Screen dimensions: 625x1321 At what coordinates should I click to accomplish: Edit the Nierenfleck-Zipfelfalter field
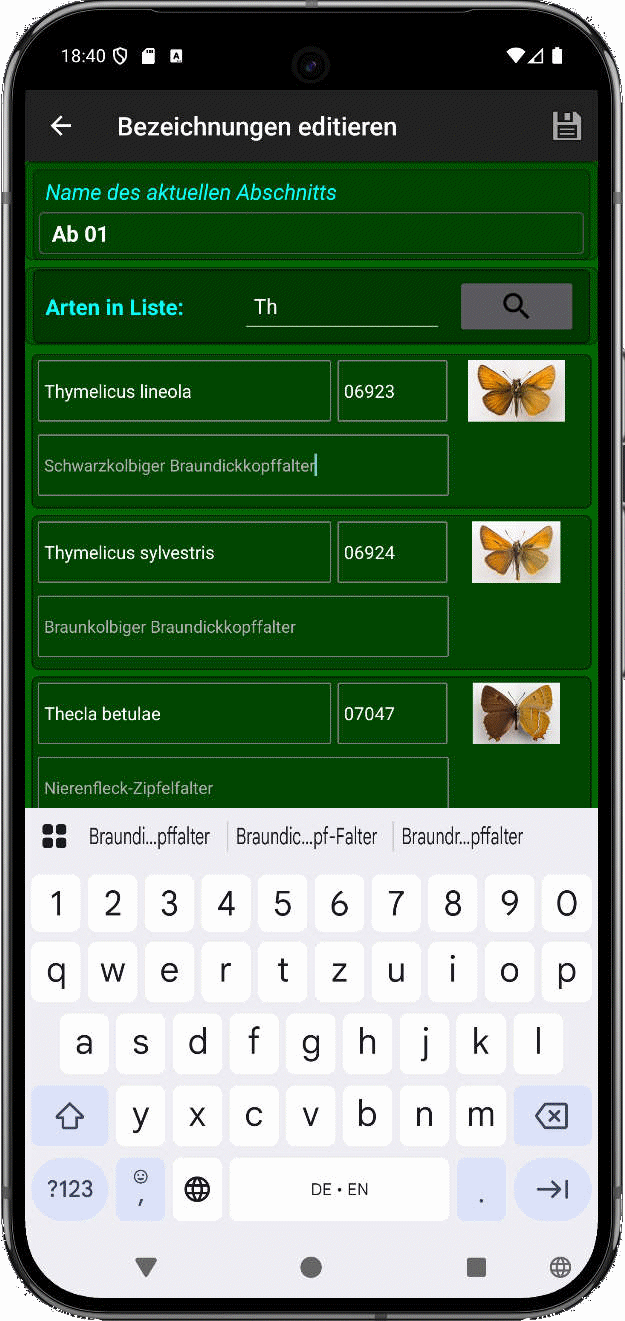[x=243, y=783]
